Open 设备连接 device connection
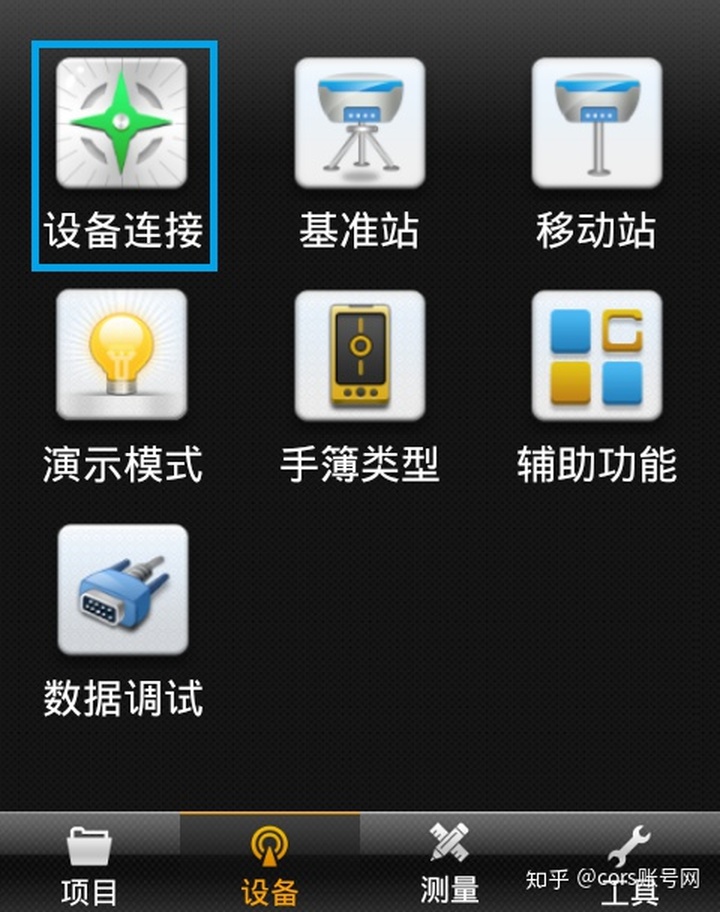The width and height of the screenshot is (720, 912). point(124,155)
